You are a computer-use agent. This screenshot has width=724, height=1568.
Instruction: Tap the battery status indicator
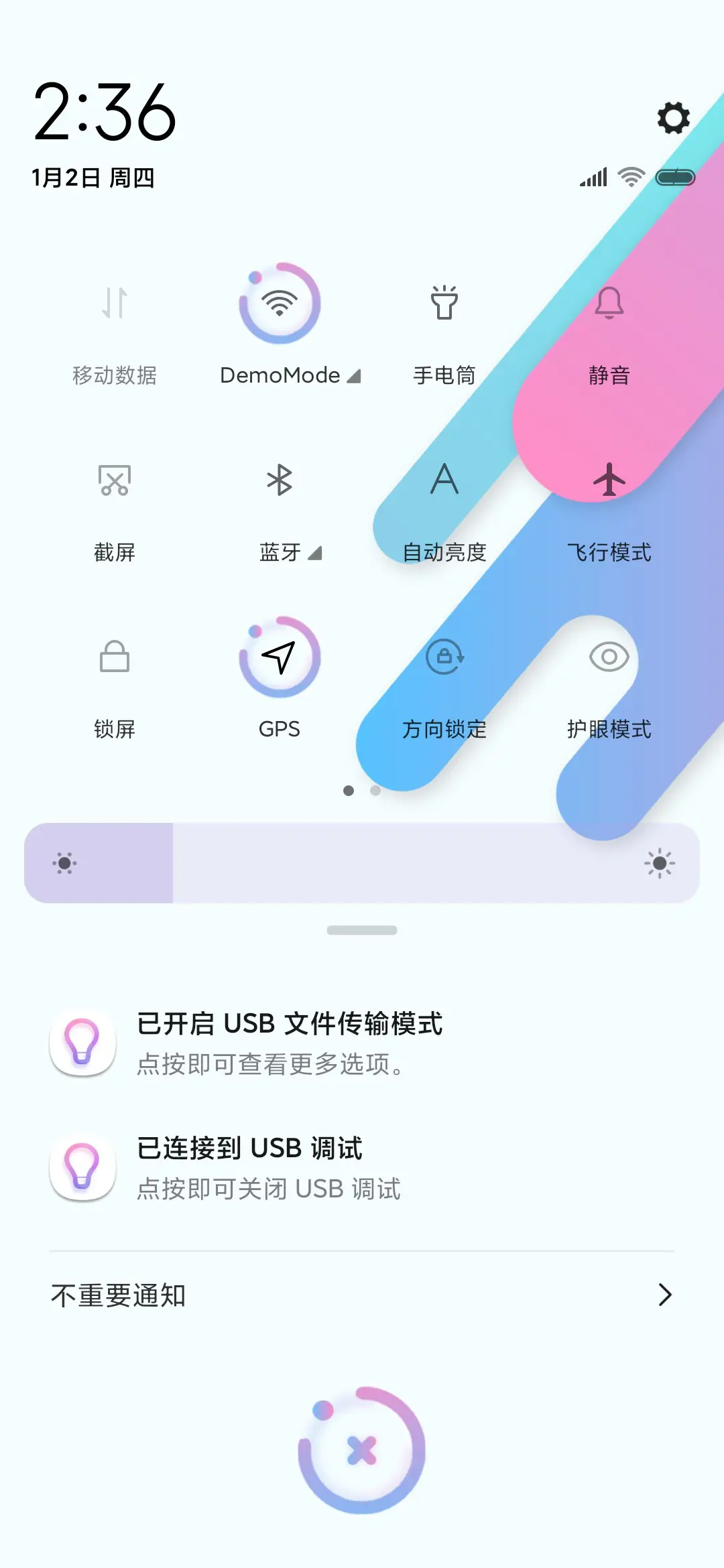click(x=676, y=177)
